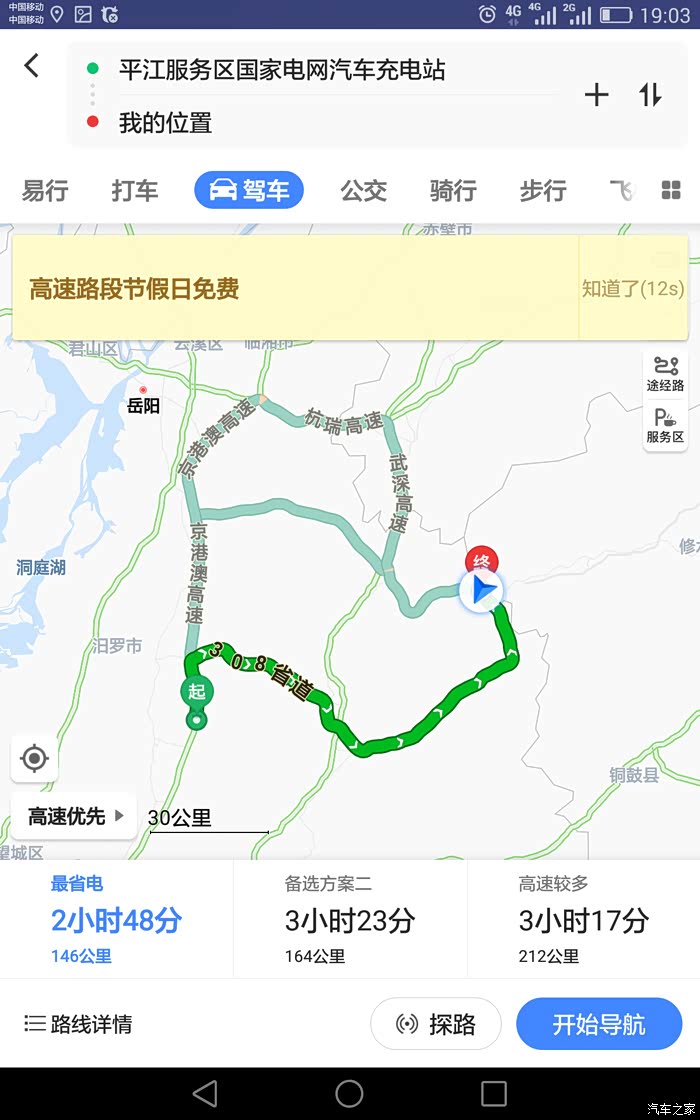The image size is (700, 1120).
Task: Recenter map with the locate button
Action: [x=34, y=758]
